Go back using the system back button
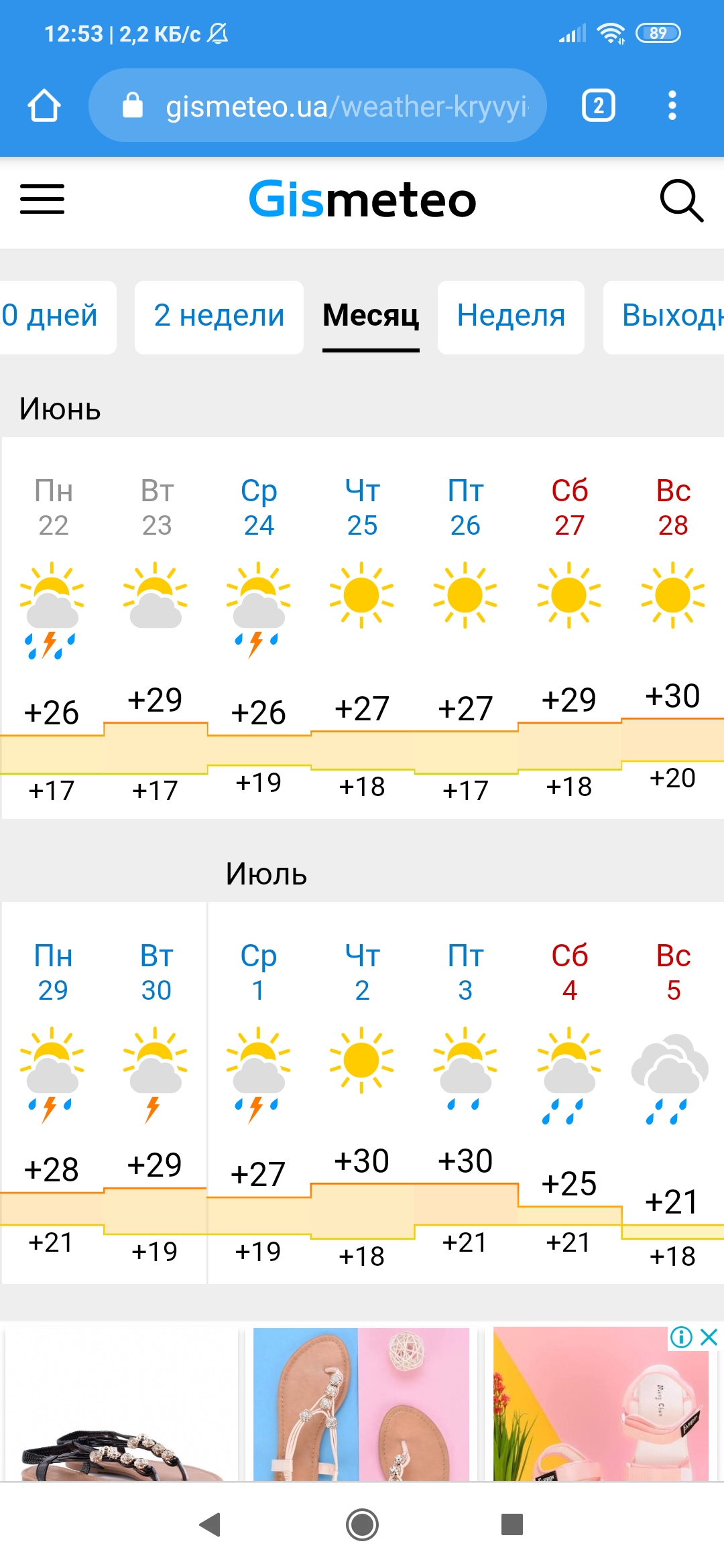This screenshot has height=1568, width=724. tap(210, 1524)
